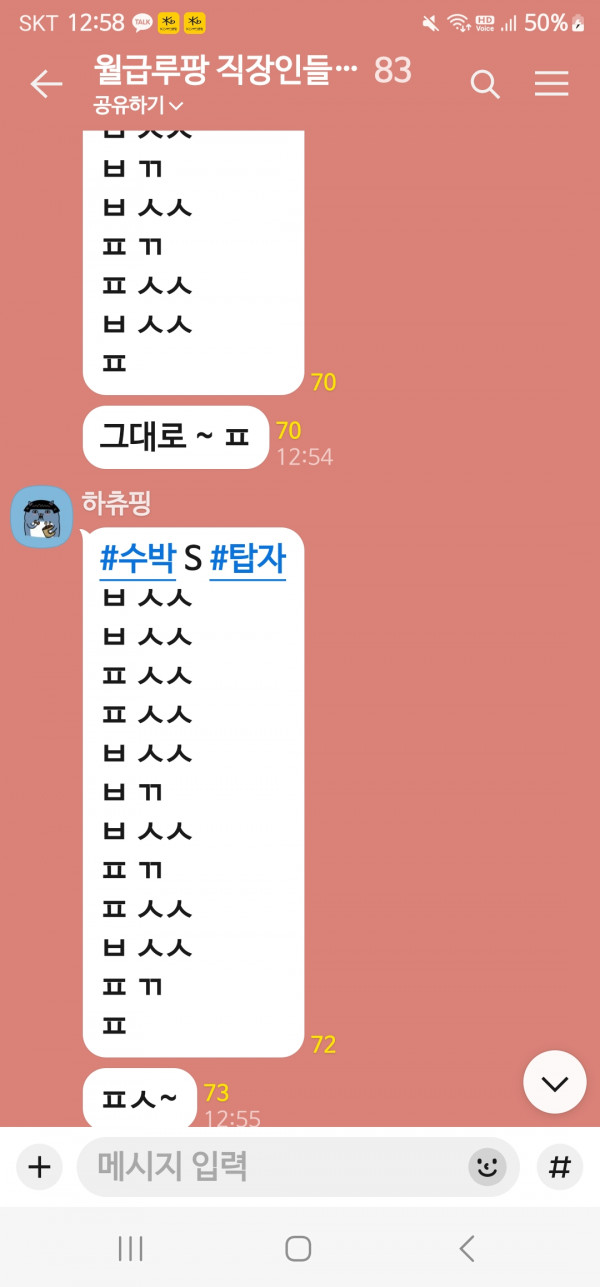Jump to the latest message
The width and height of the screenshot is (600, 1287).
(554, 1082)
